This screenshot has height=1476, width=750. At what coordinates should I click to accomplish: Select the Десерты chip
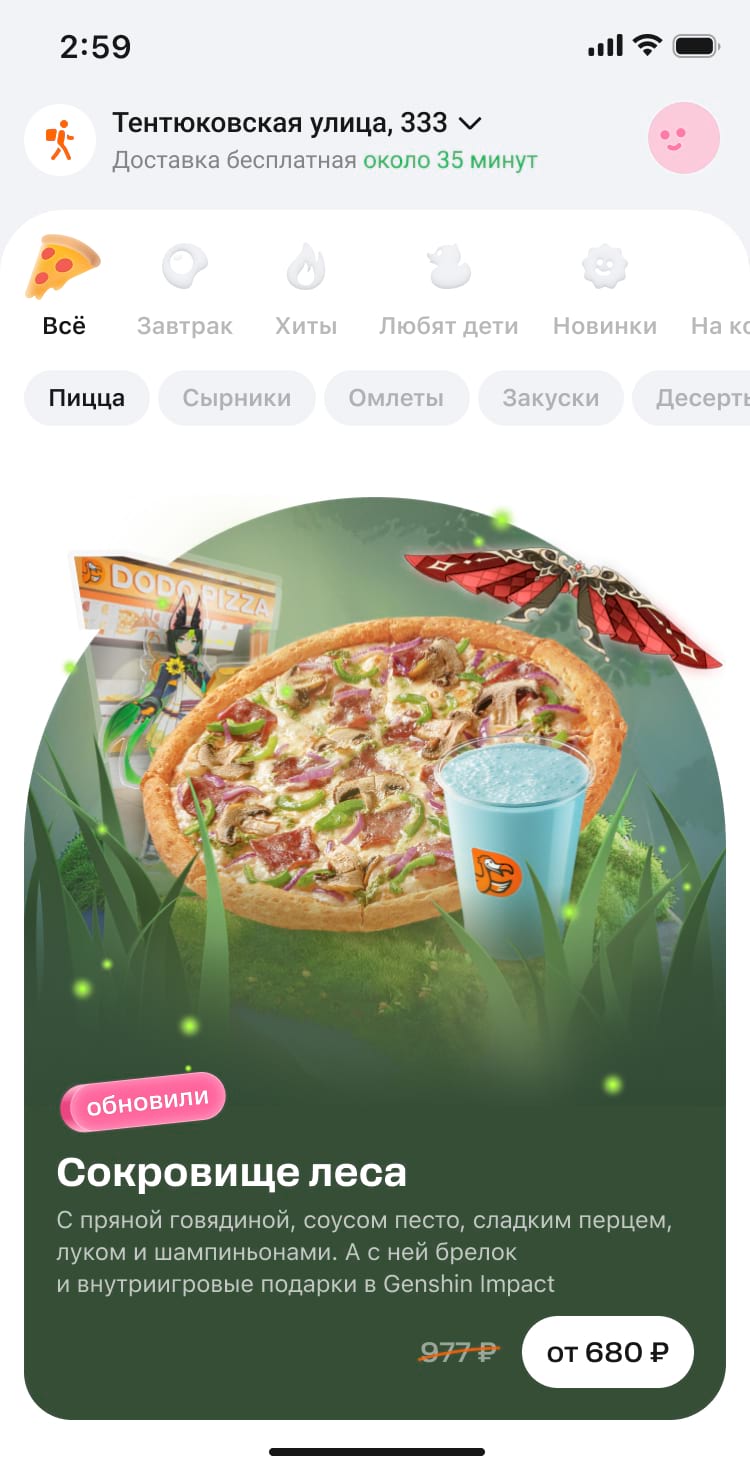(x=700, y=398)
